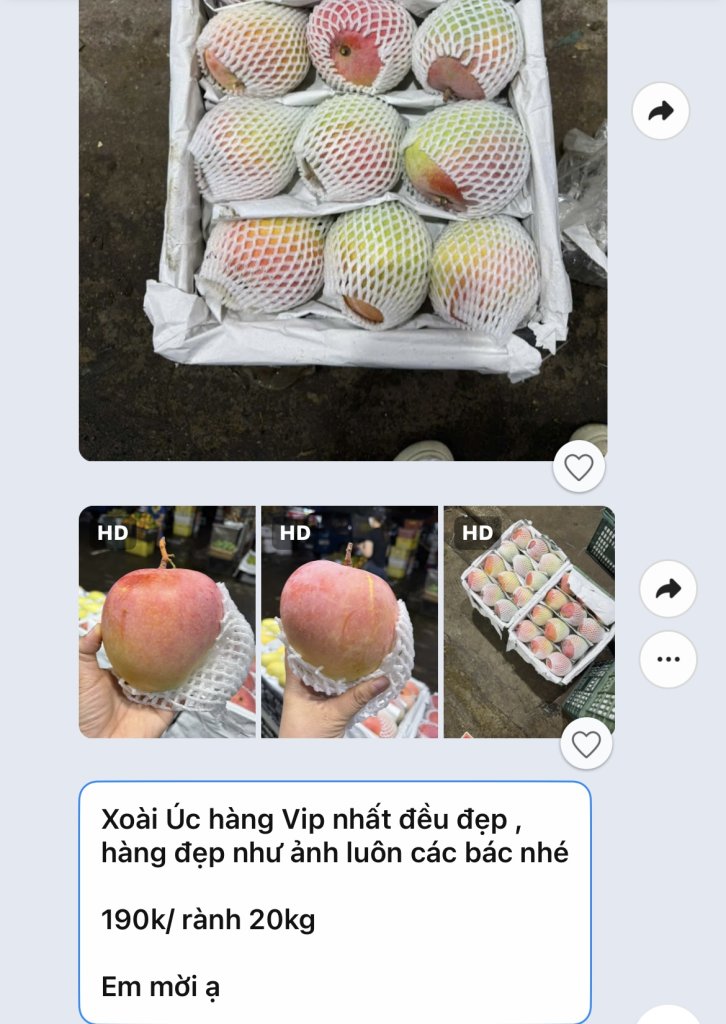Forward the large mango box photo
The width and height of the screenshot is (726, 1024).
(660, 111)
